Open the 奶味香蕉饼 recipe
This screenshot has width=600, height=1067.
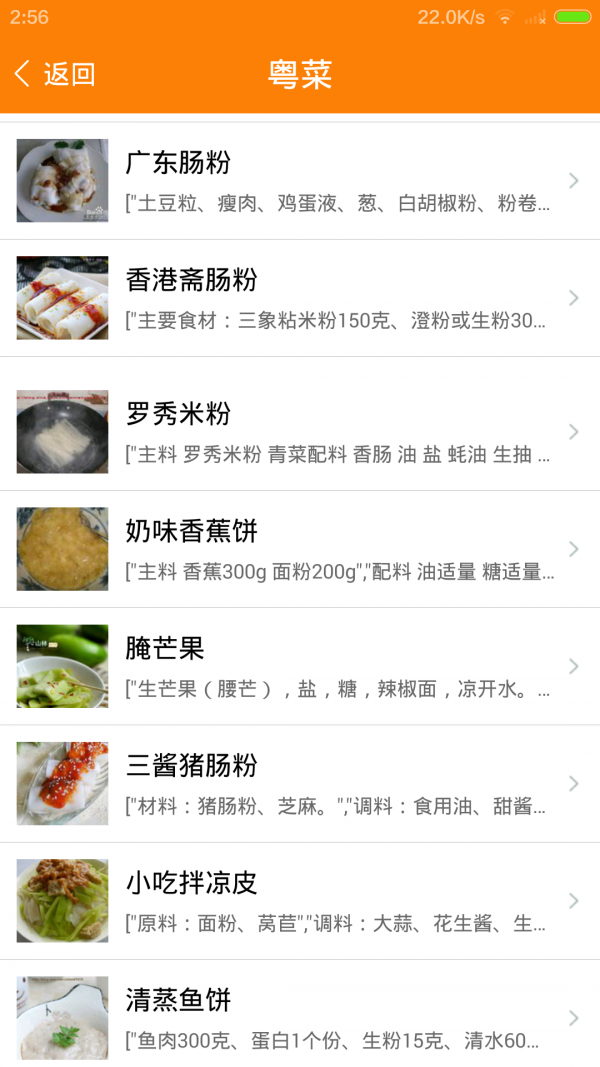pos(300,549)
